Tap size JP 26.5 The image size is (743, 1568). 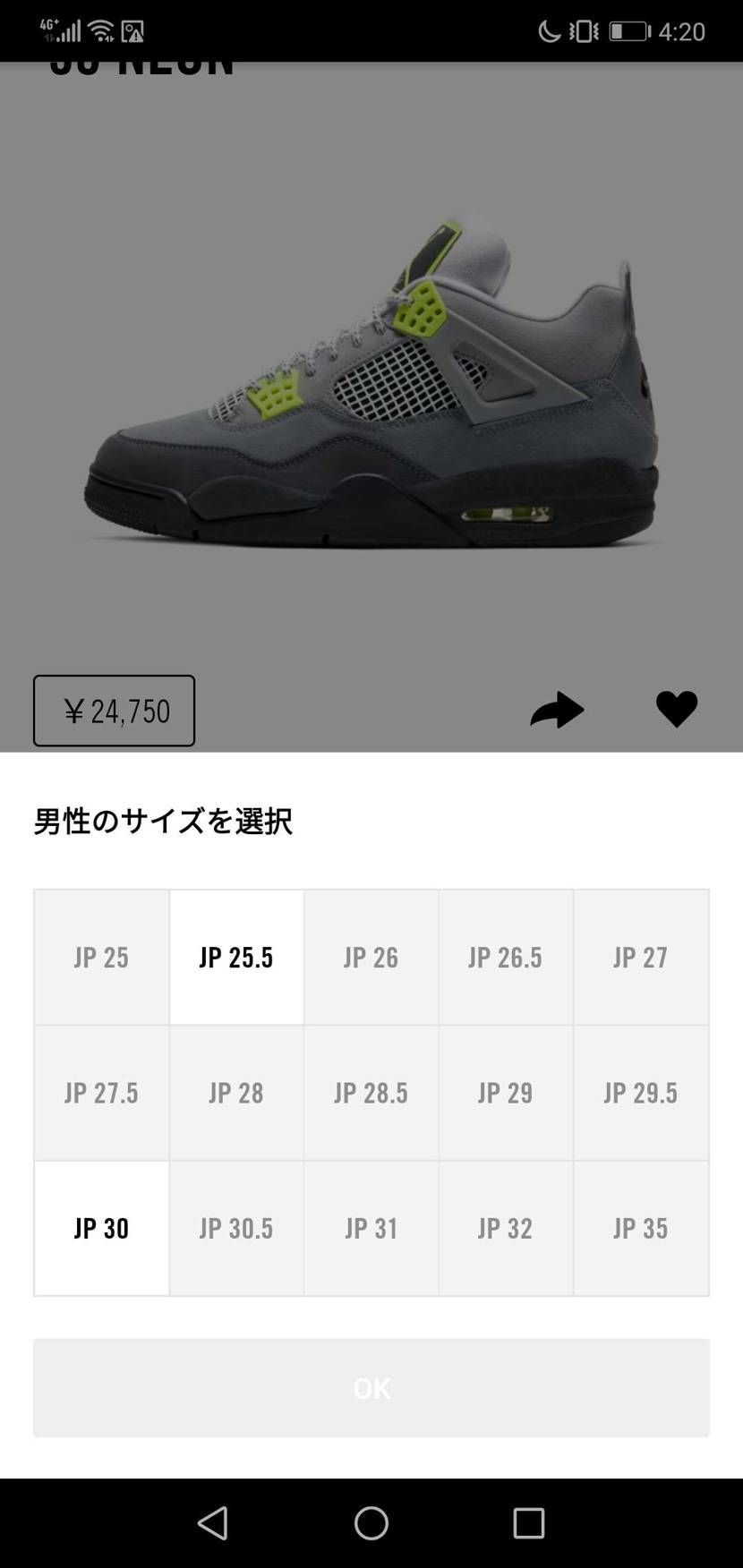coord(506,957)
